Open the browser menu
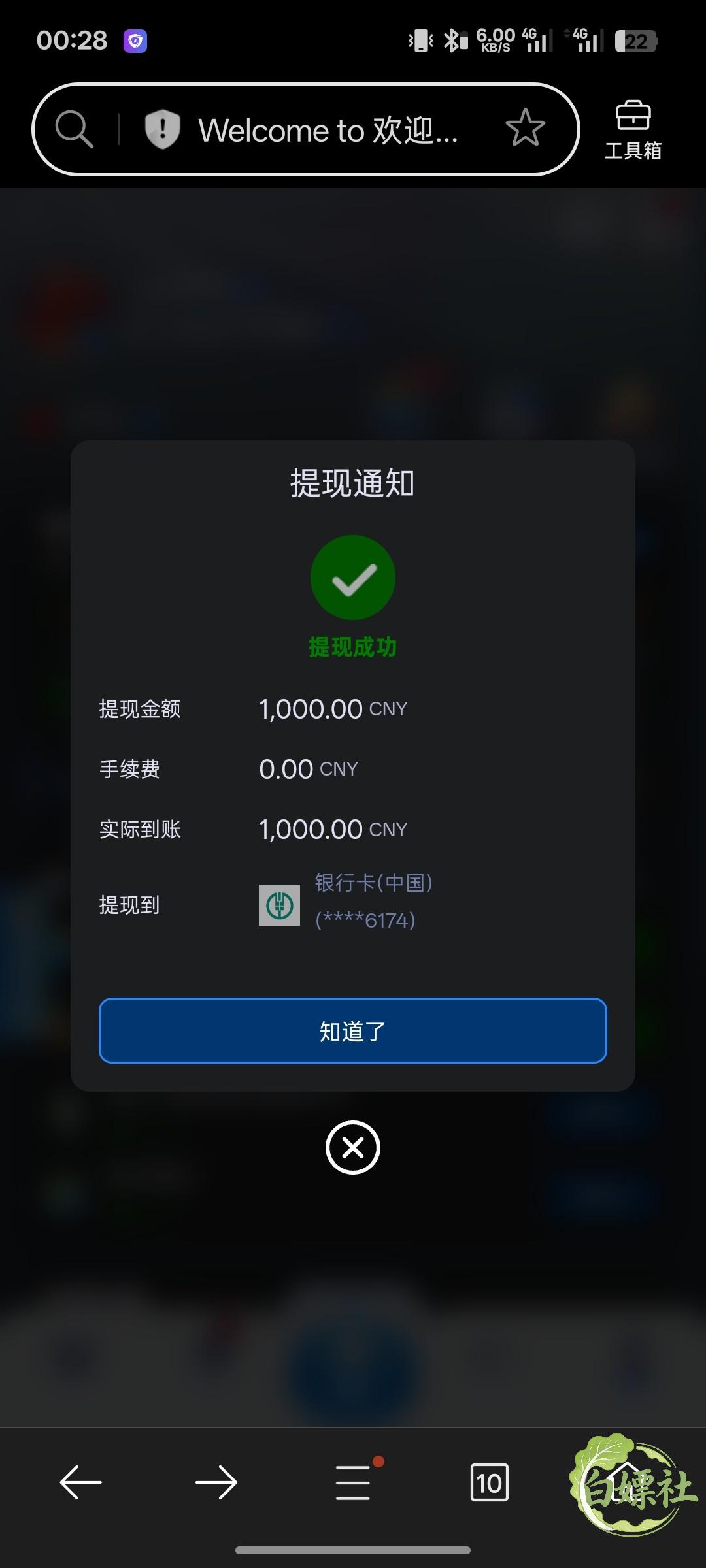Image resolution: width=706 pixels, height=1568 pixels. pyautogui.click(x=353, y=1482)
